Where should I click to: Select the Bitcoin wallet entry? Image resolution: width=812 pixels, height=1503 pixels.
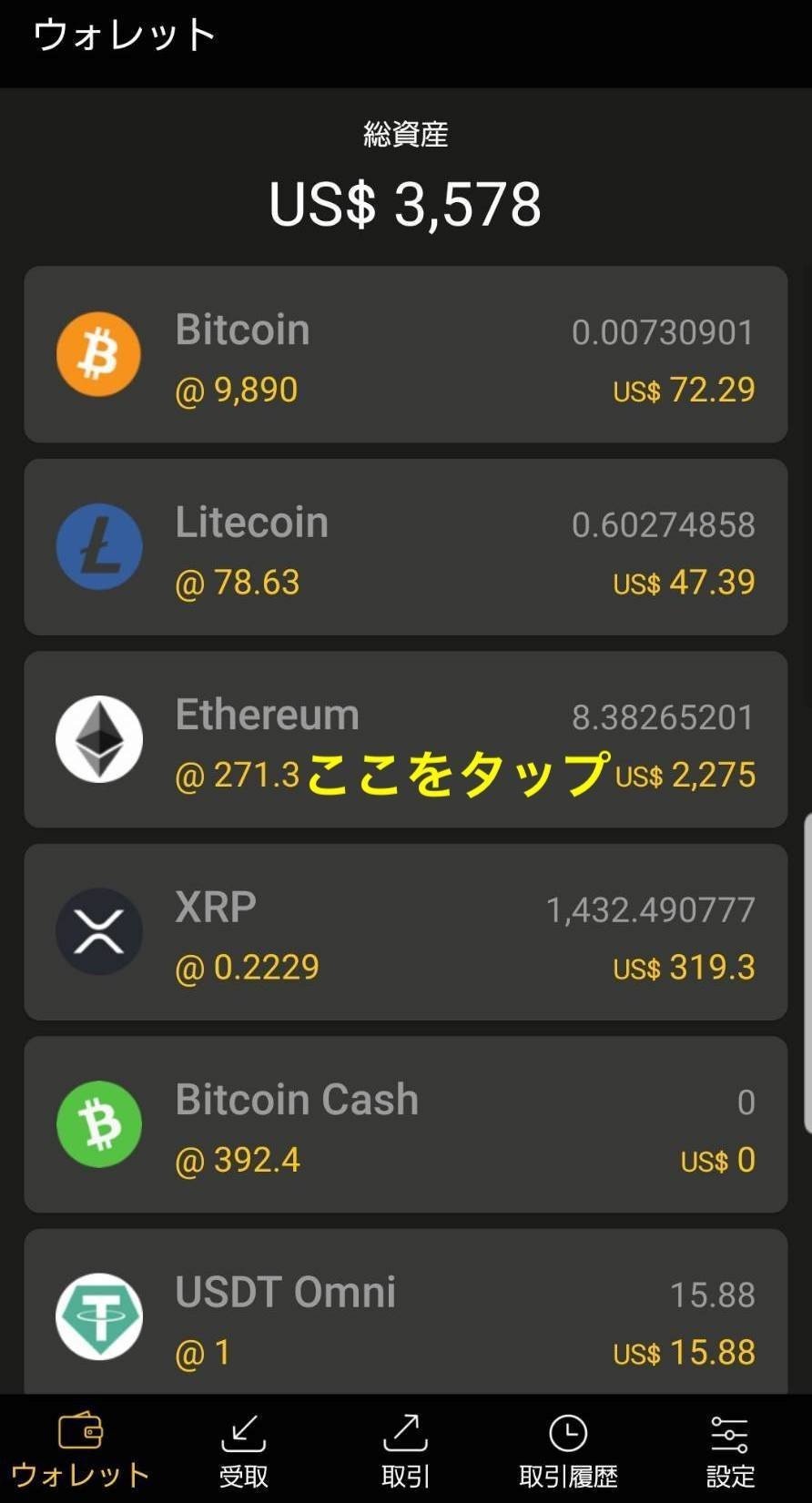[x=405, y=355]
